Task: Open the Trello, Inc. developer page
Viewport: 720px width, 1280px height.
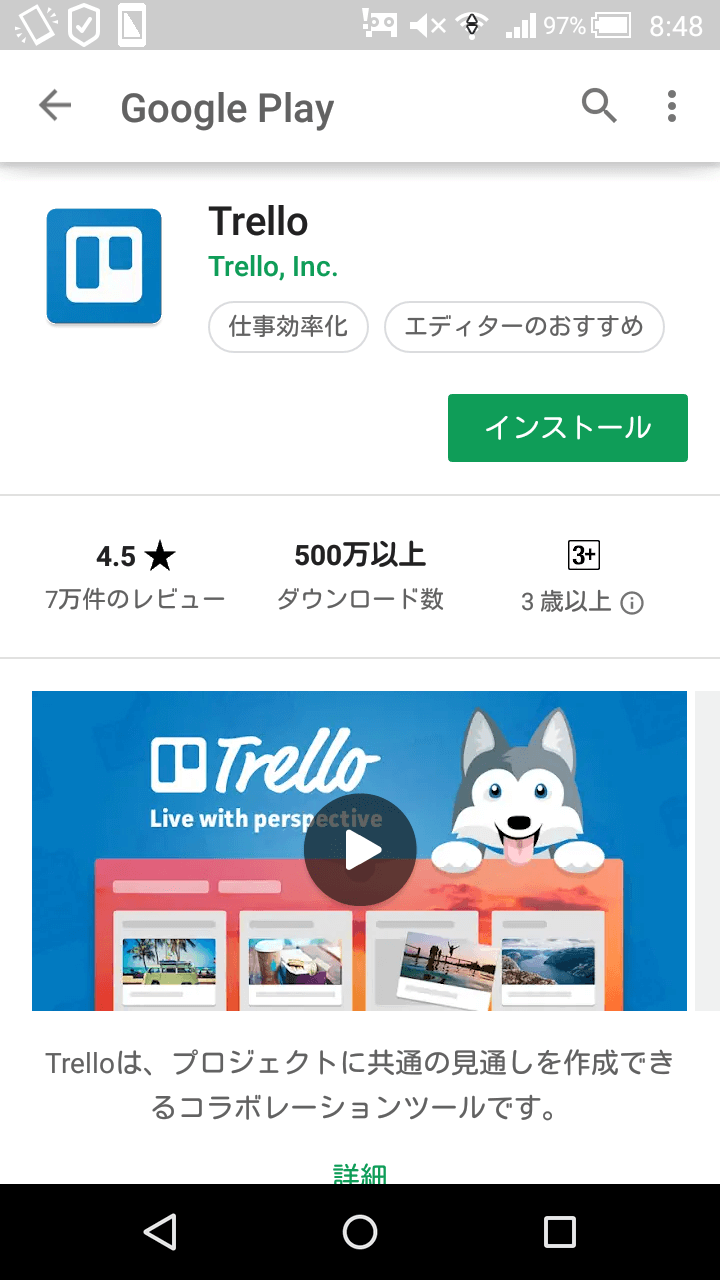Action: click(273, 267)
